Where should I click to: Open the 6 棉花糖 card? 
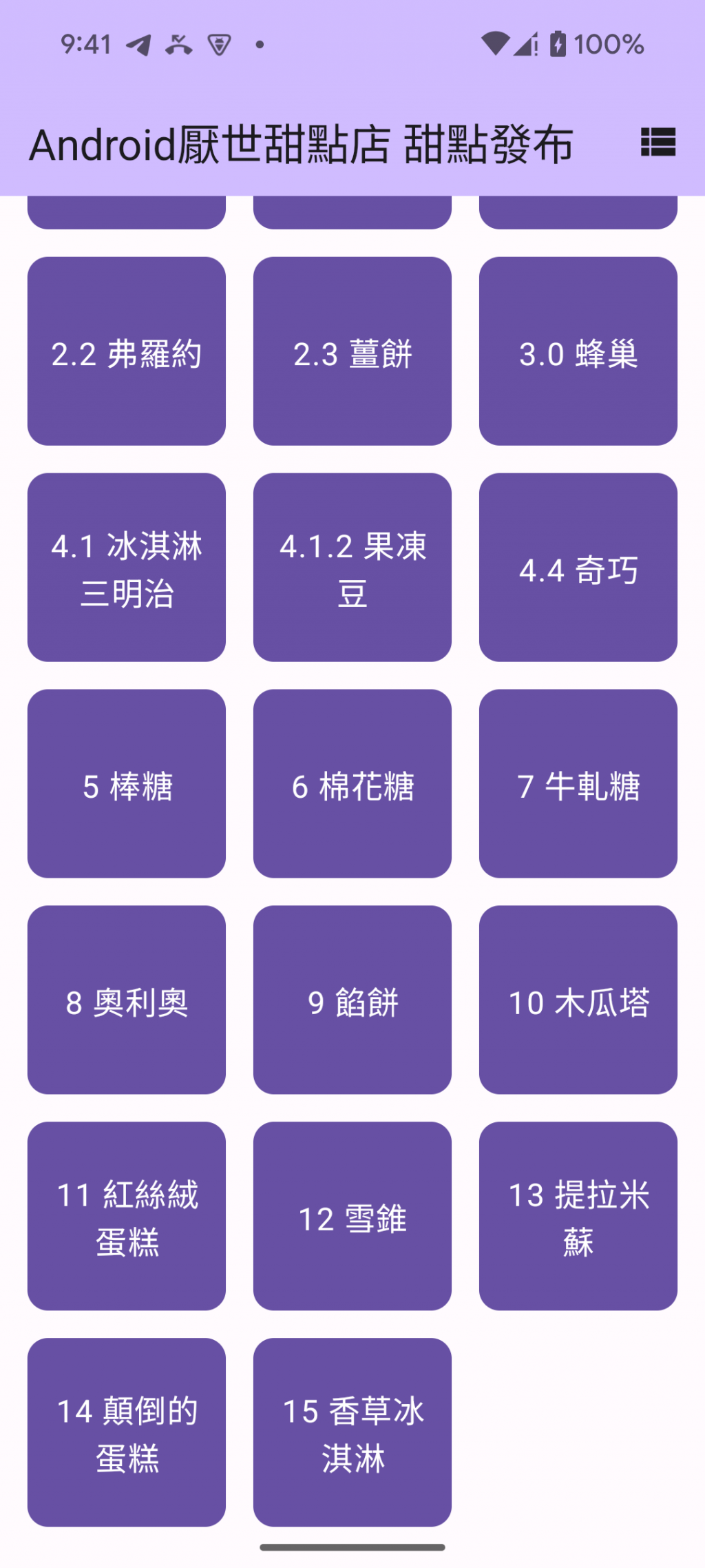click(352, 784)
